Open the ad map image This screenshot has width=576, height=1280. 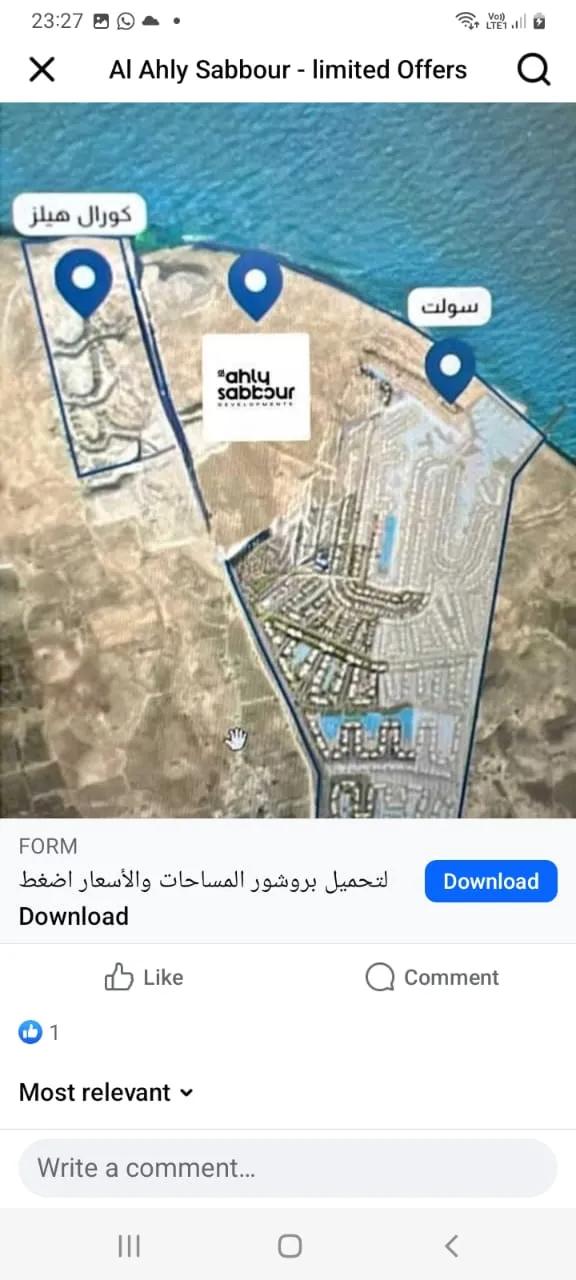[x=288, y=461]
